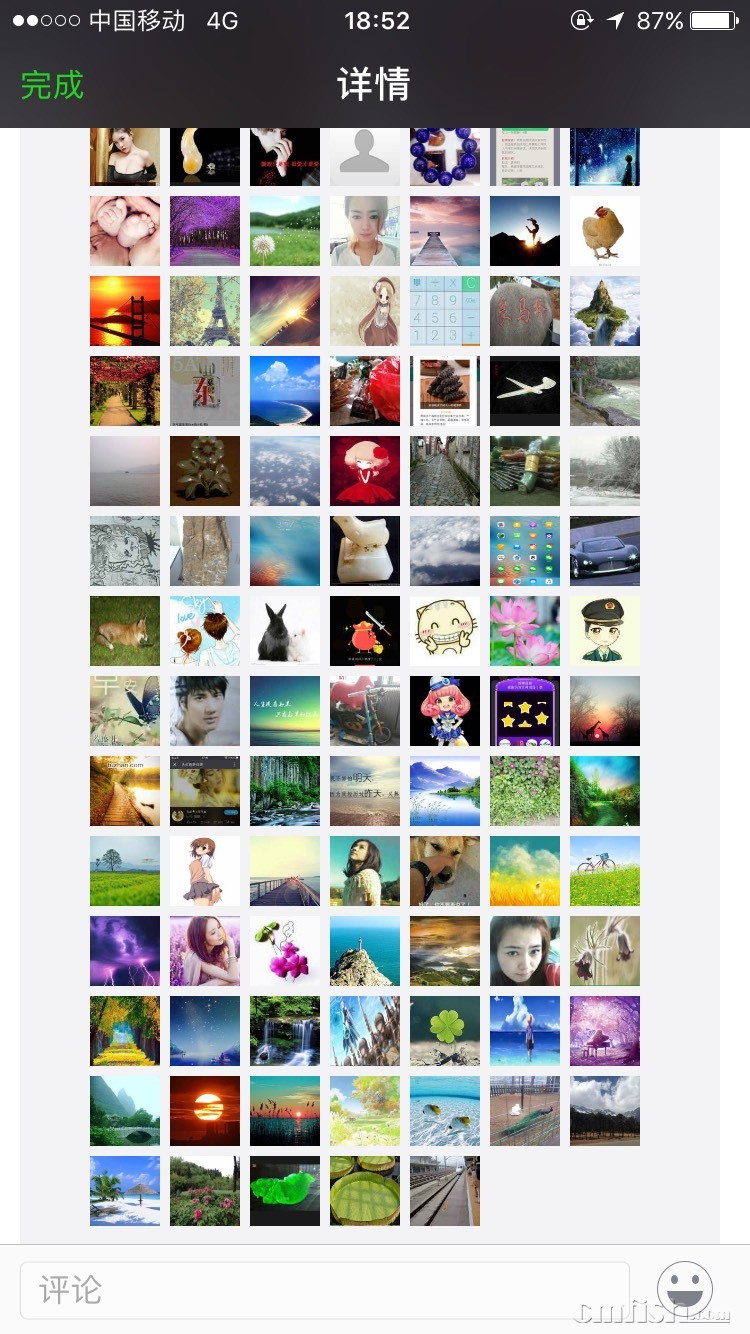Image resolution: width=750 pixels, height=1334 pixels.
Task: Open the purple lightning storm avatar
Action: [125, 951]
